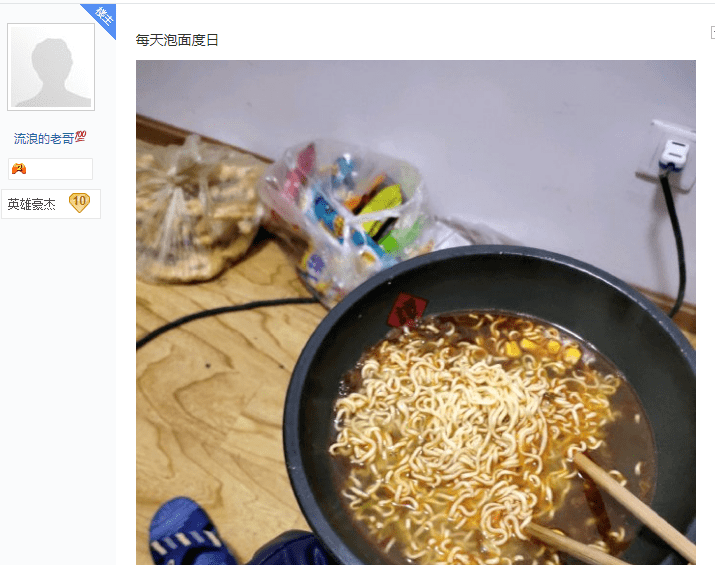Tap the user's medal icon box

50,169
